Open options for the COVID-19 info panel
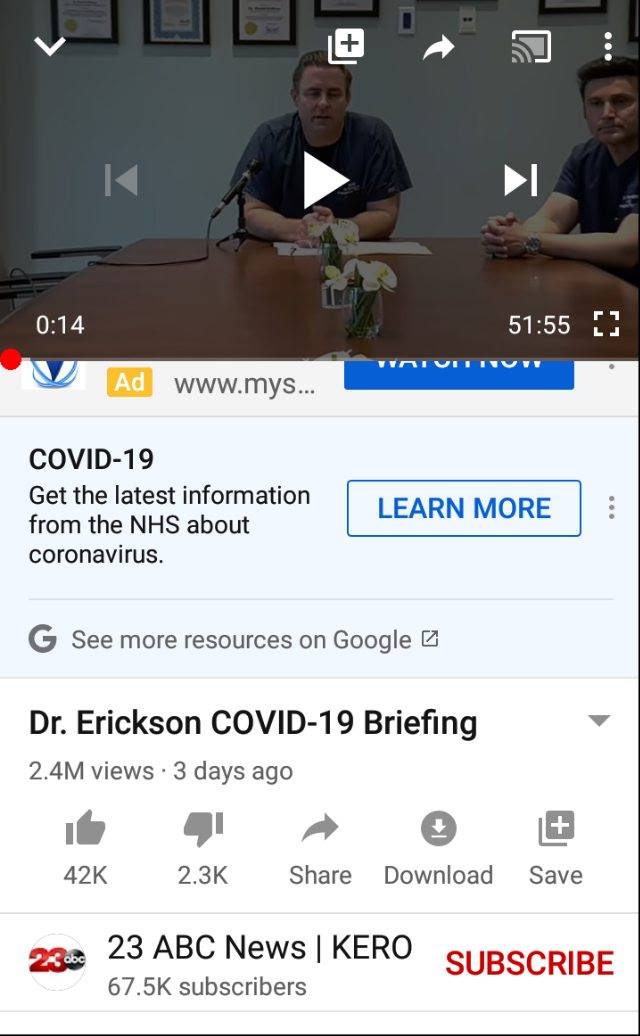Screen dimensions: 640x1036 [611, 508]
